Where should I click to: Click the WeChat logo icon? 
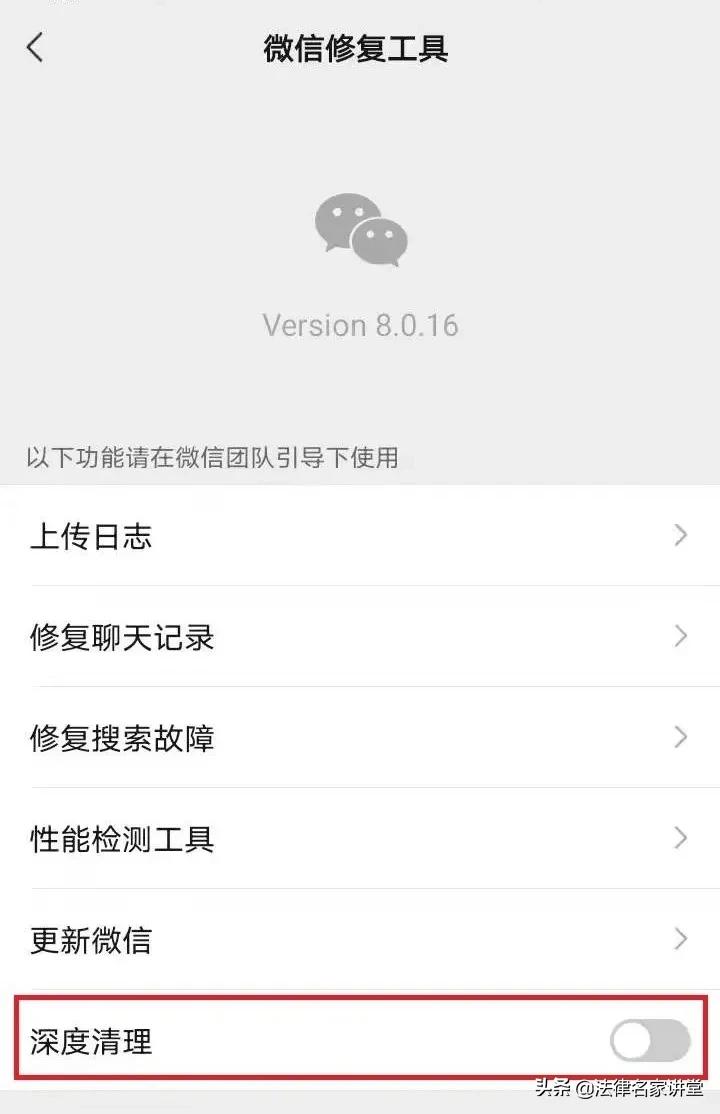[361, 230]
